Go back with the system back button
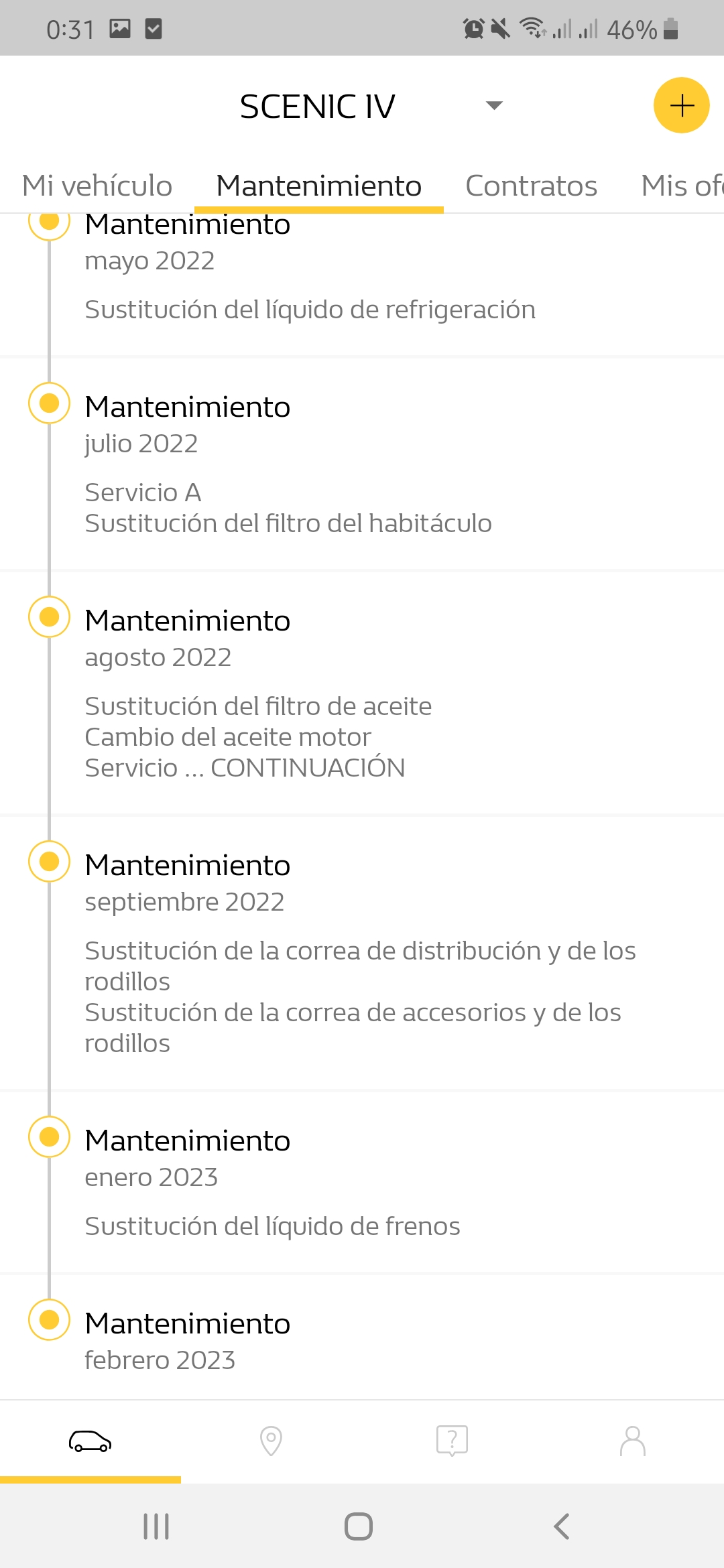Viewport: 724px width, 1568px height. (562, 1526)
